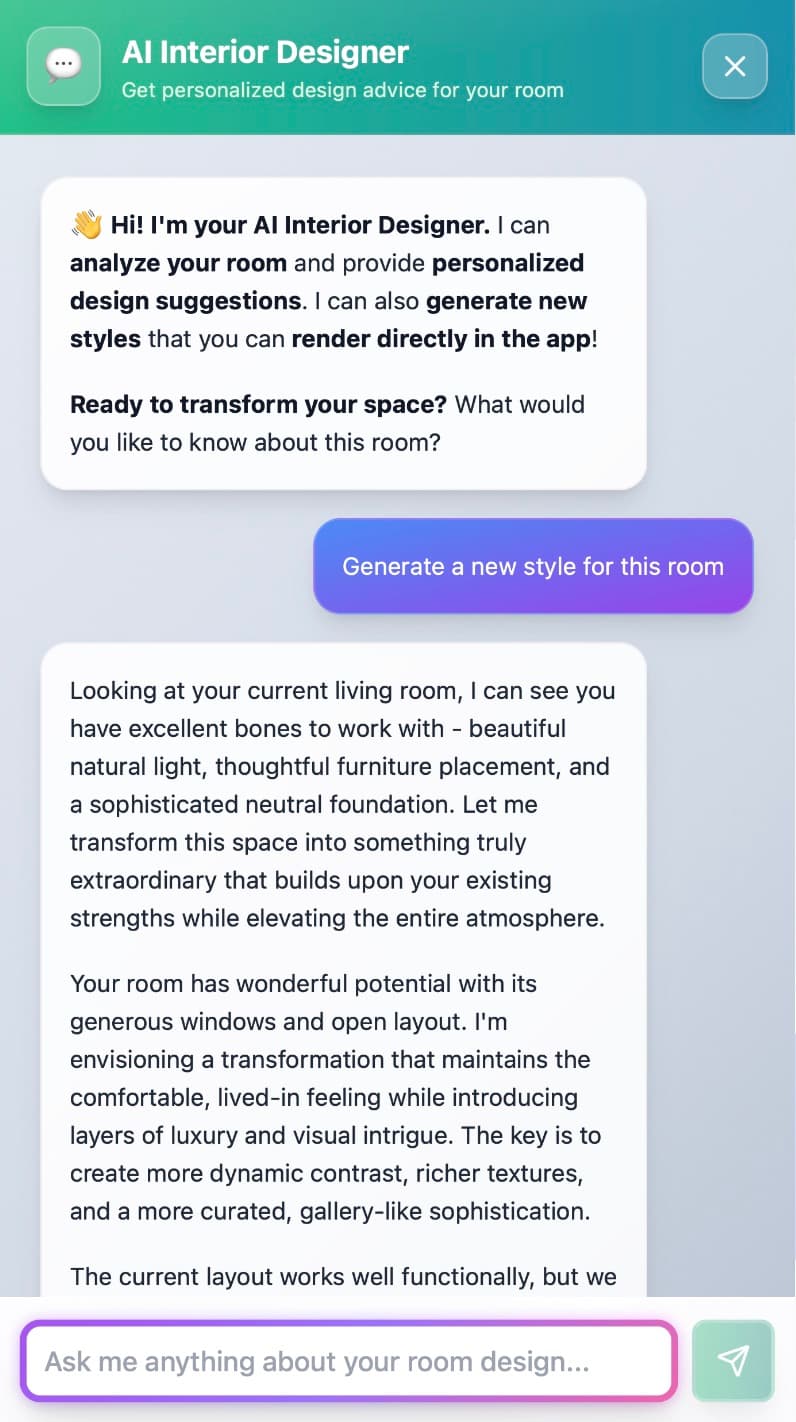Click 'Generate a new style for this room'
The height and width of the screenshot is (1422, 796).
pos(531,566)
